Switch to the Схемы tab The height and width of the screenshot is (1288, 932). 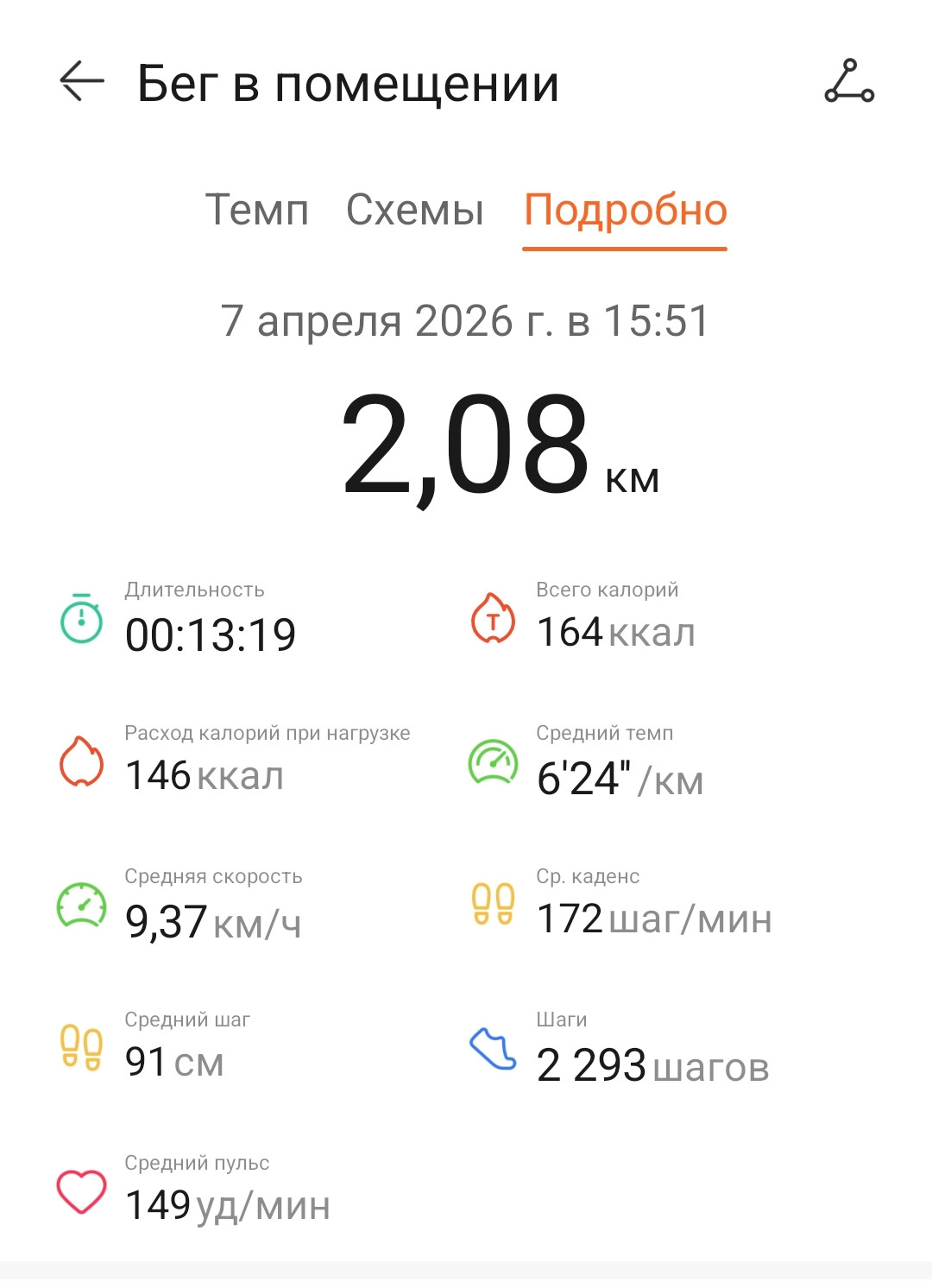pos(415,210)
